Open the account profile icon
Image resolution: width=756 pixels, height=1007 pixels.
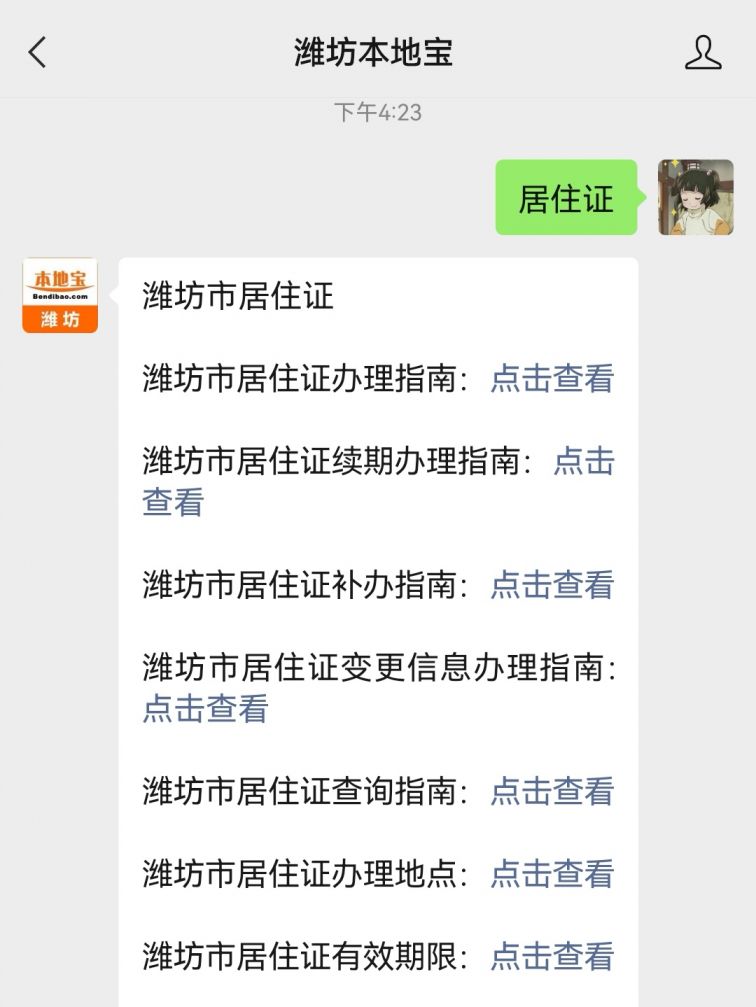click(703, 52)
